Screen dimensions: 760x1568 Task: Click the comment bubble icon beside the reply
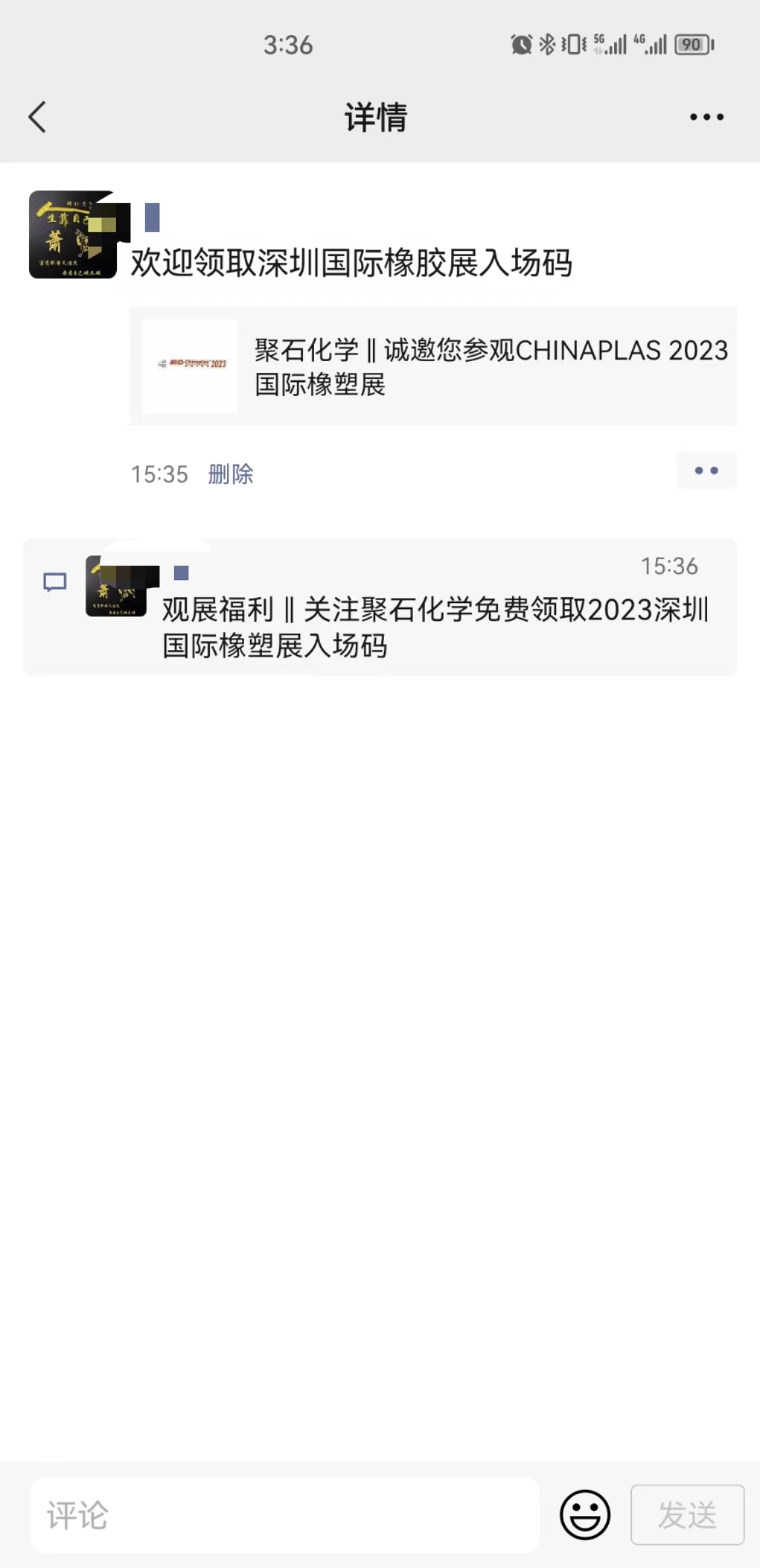point(54,581)
